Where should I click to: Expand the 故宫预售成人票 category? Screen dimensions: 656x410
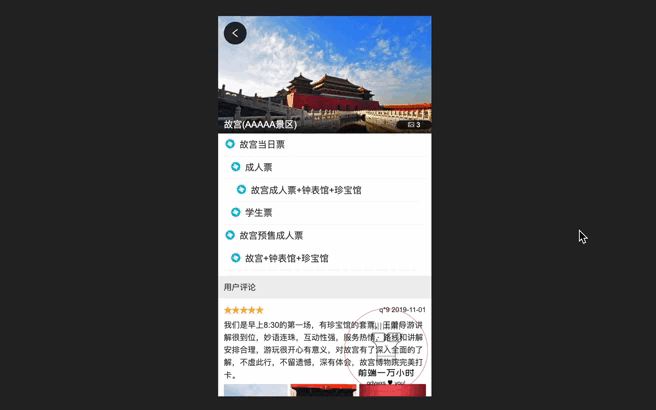click(270, 236)
